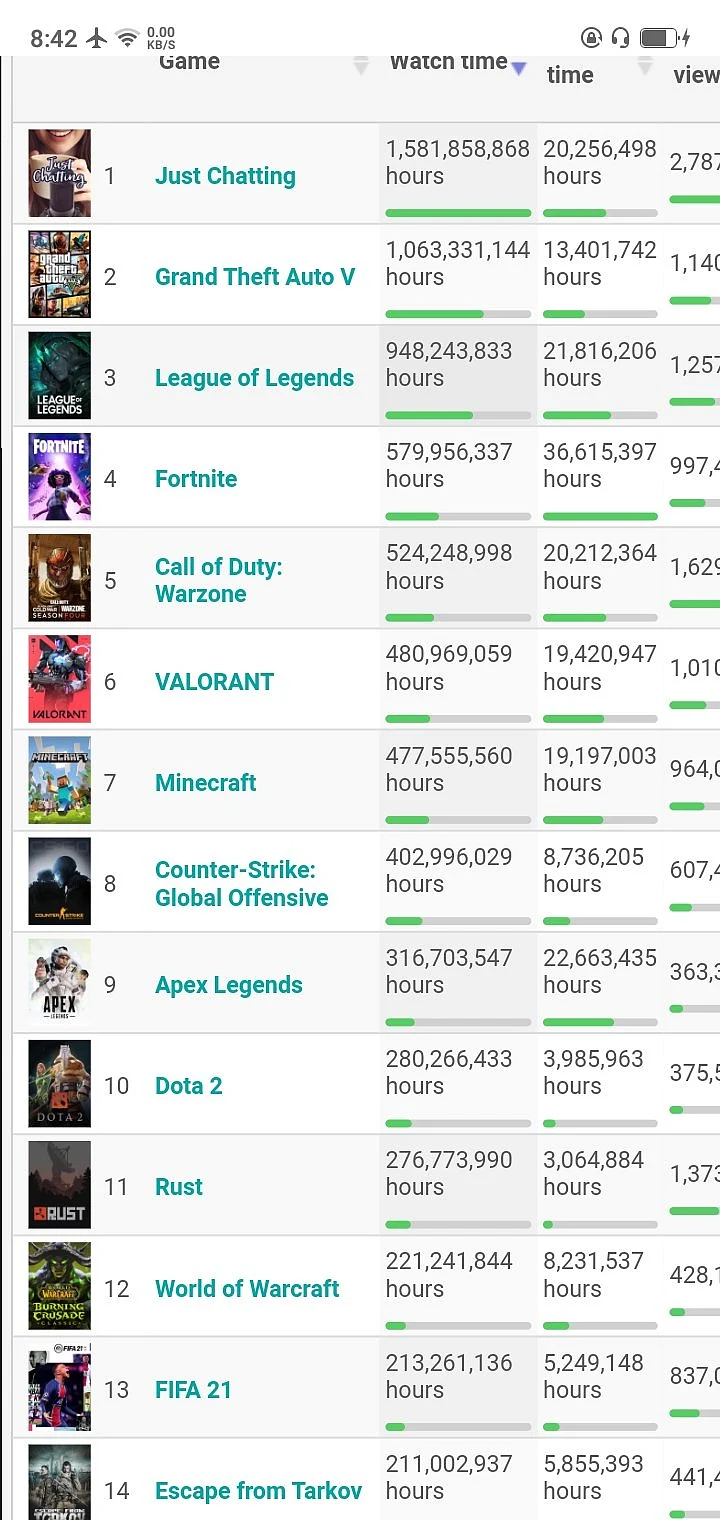
Task: Open Escape from Tarkov link
Action: pos(258,1491)
